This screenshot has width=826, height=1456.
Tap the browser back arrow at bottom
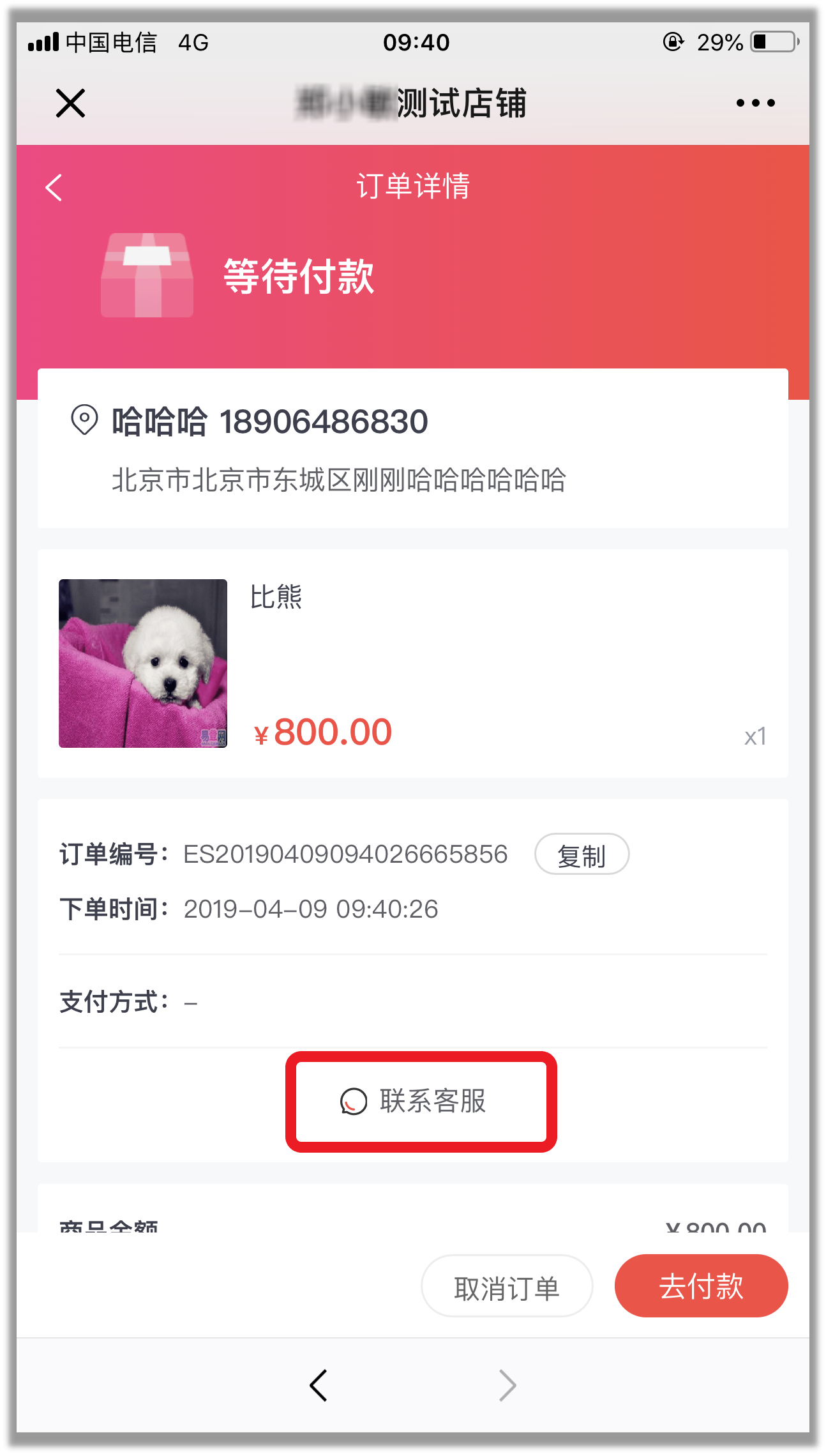point(319,1385)
